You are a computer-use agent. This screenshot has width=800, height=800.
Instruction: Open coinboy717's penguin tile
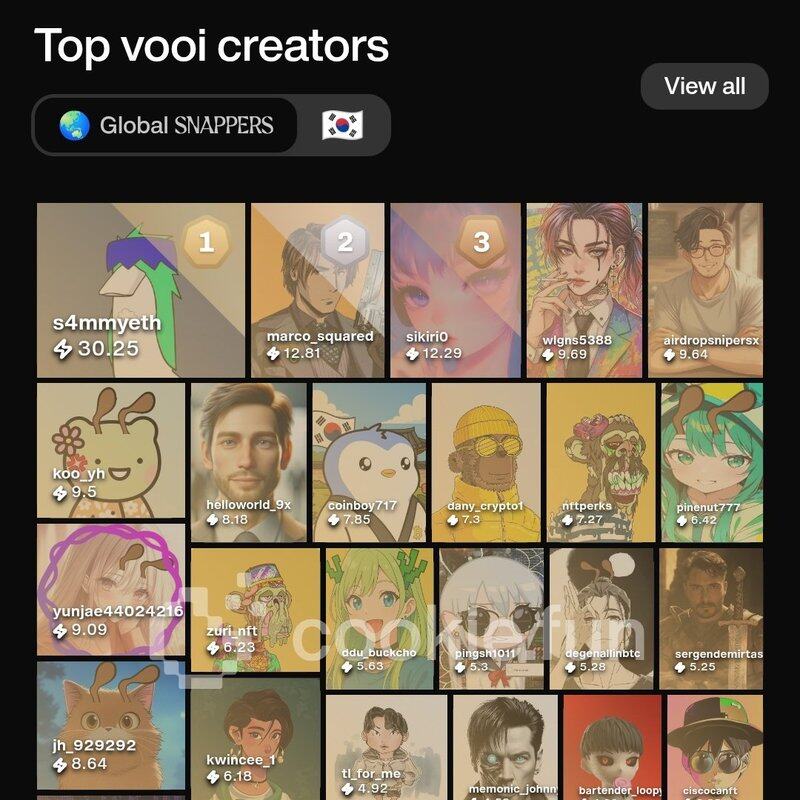(369, 462)
